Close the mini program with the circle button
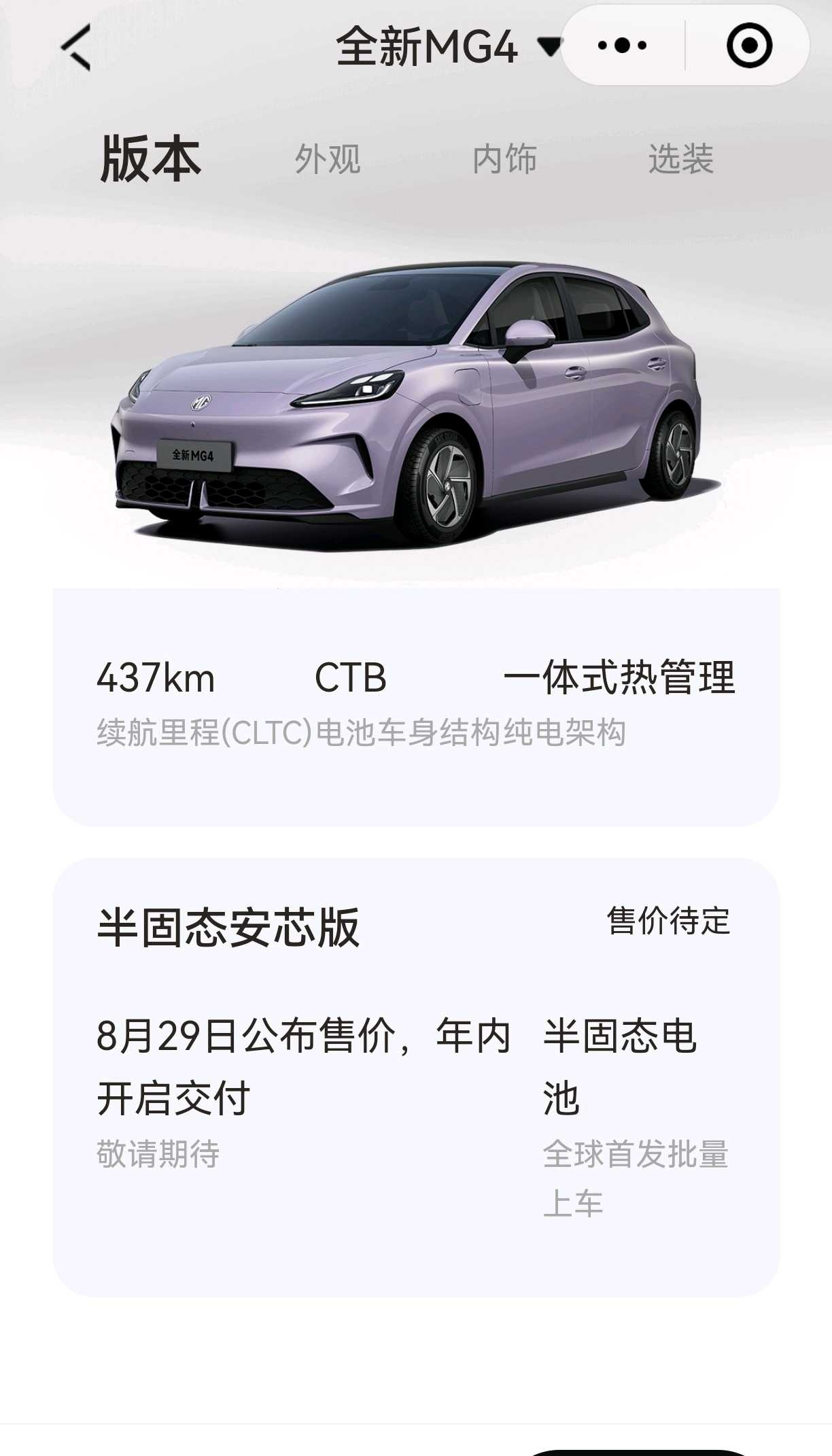The width and height of the screenshot is (832, 1456). pos(749,46)
